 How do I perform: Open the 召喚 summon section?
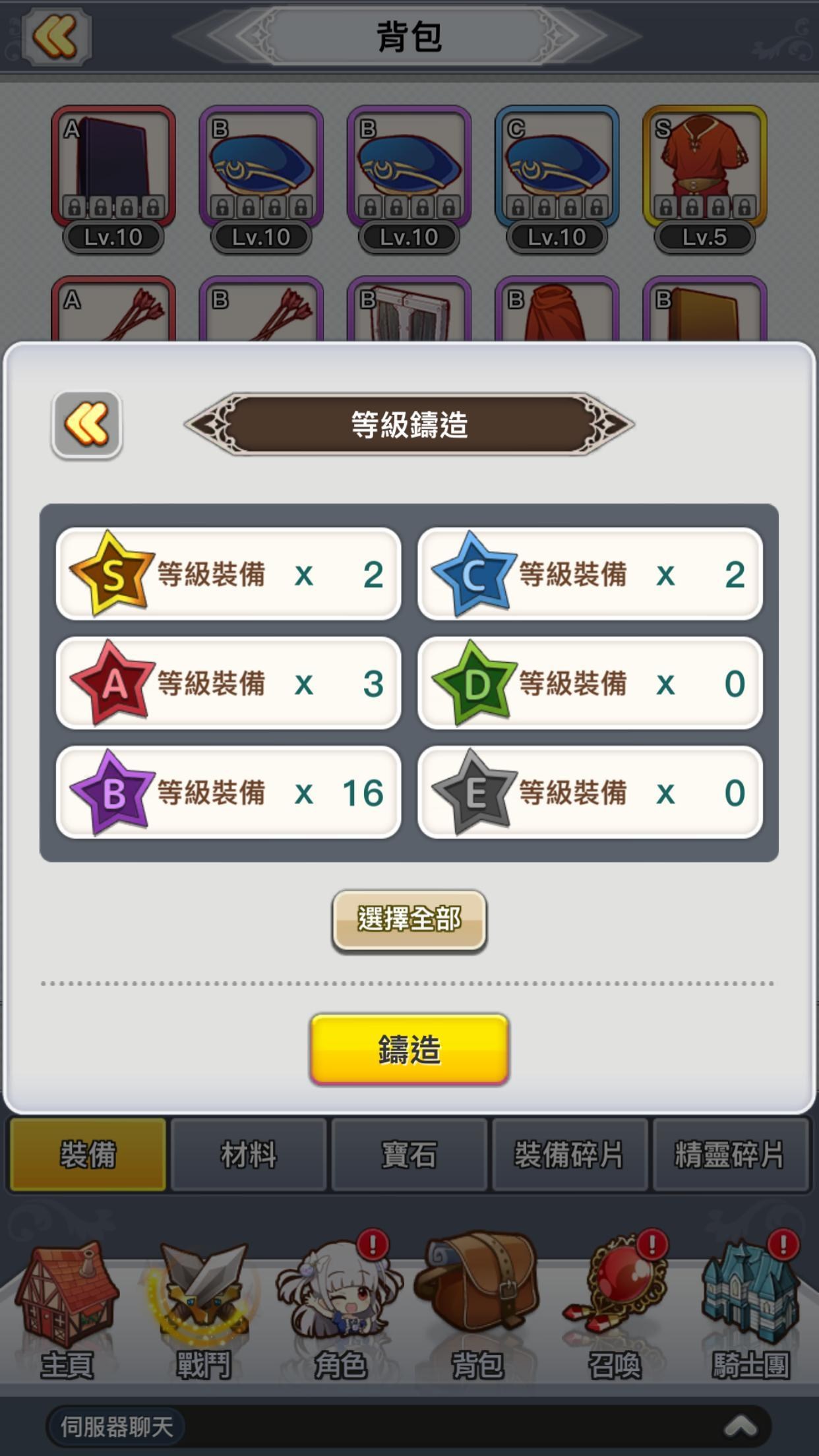615,1312
